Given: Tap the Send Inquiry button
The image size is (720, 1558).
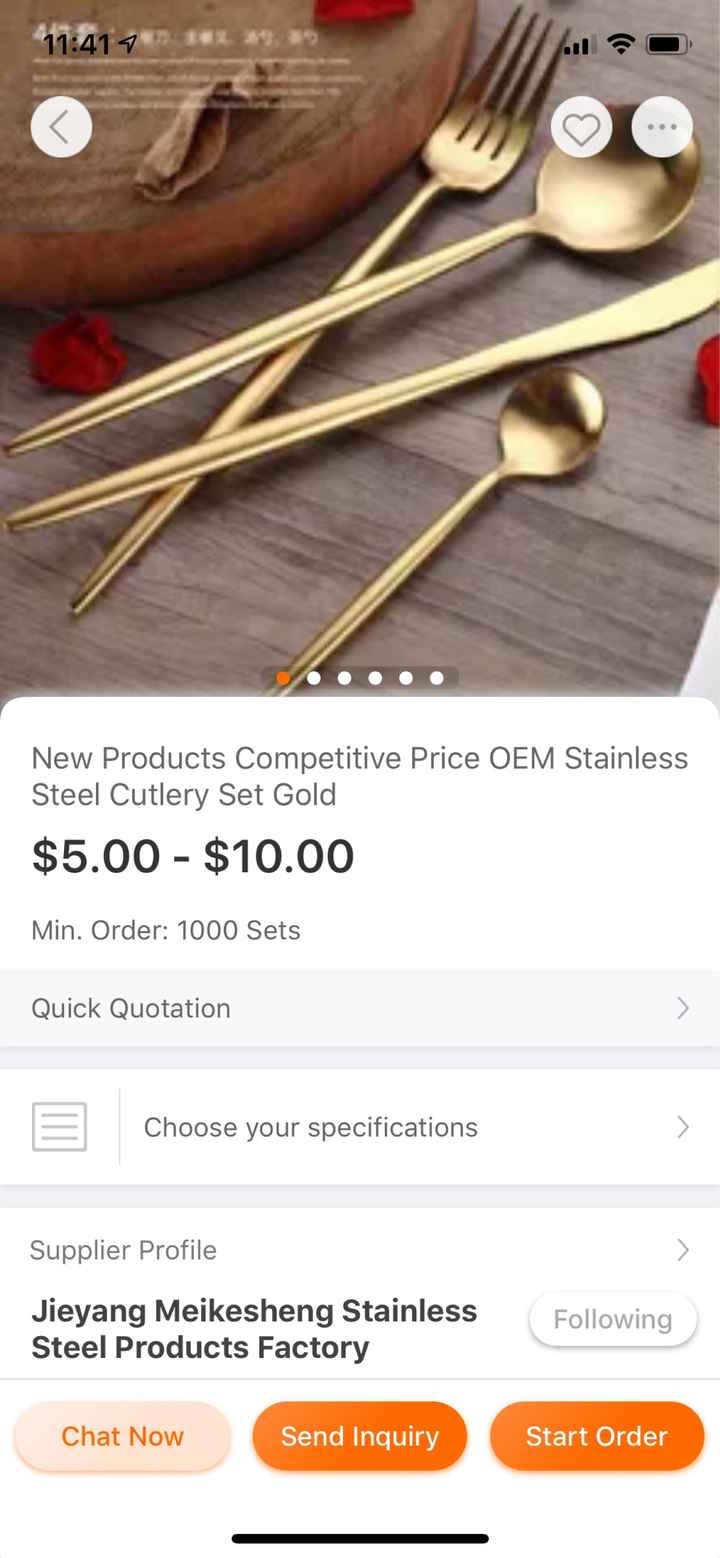Looking at the screenshot, I should click(360, 1436).
